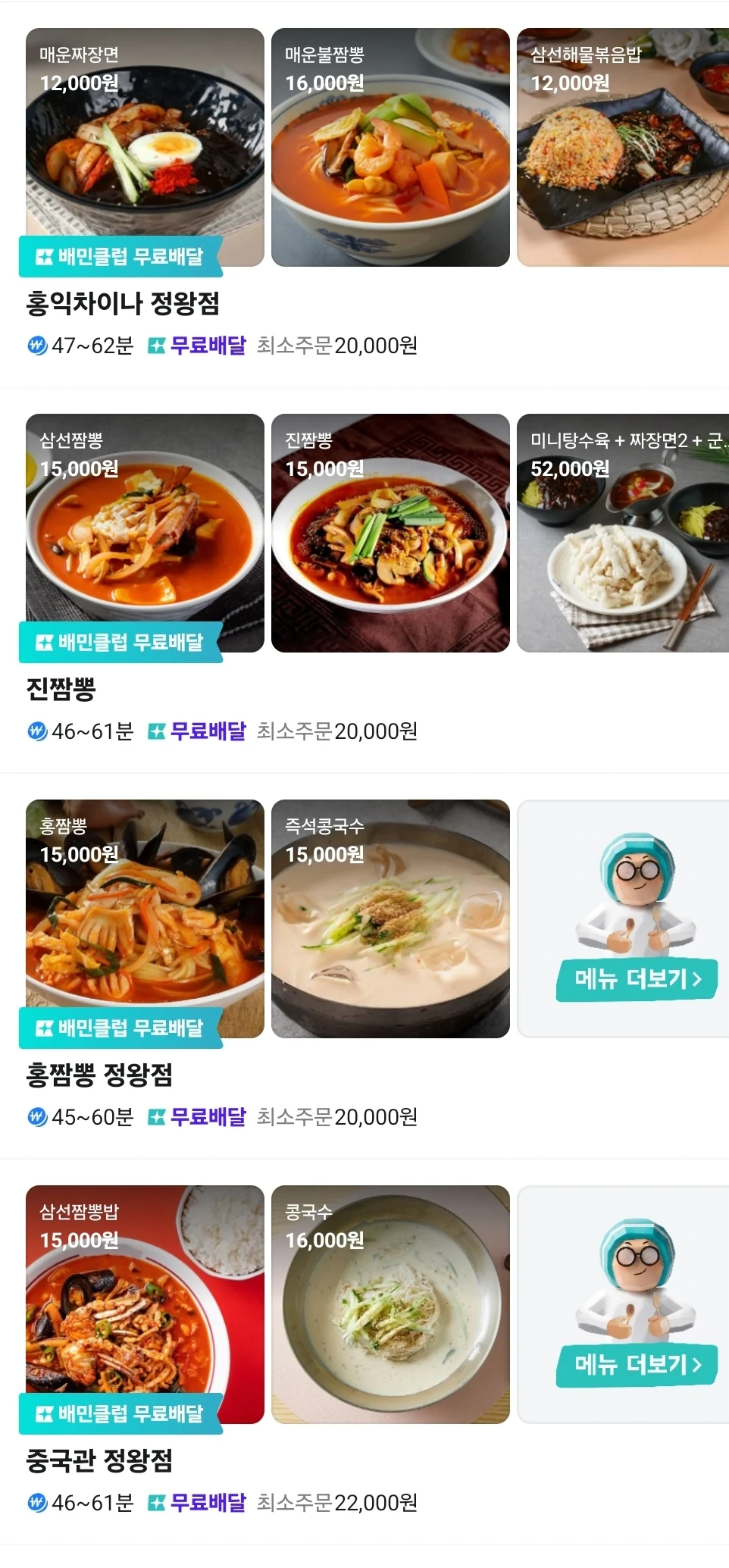Tap the 진짬뽕 15,000원 dish photo
The width and height of the screenshot is (729, 1568).
coord(390,533)
